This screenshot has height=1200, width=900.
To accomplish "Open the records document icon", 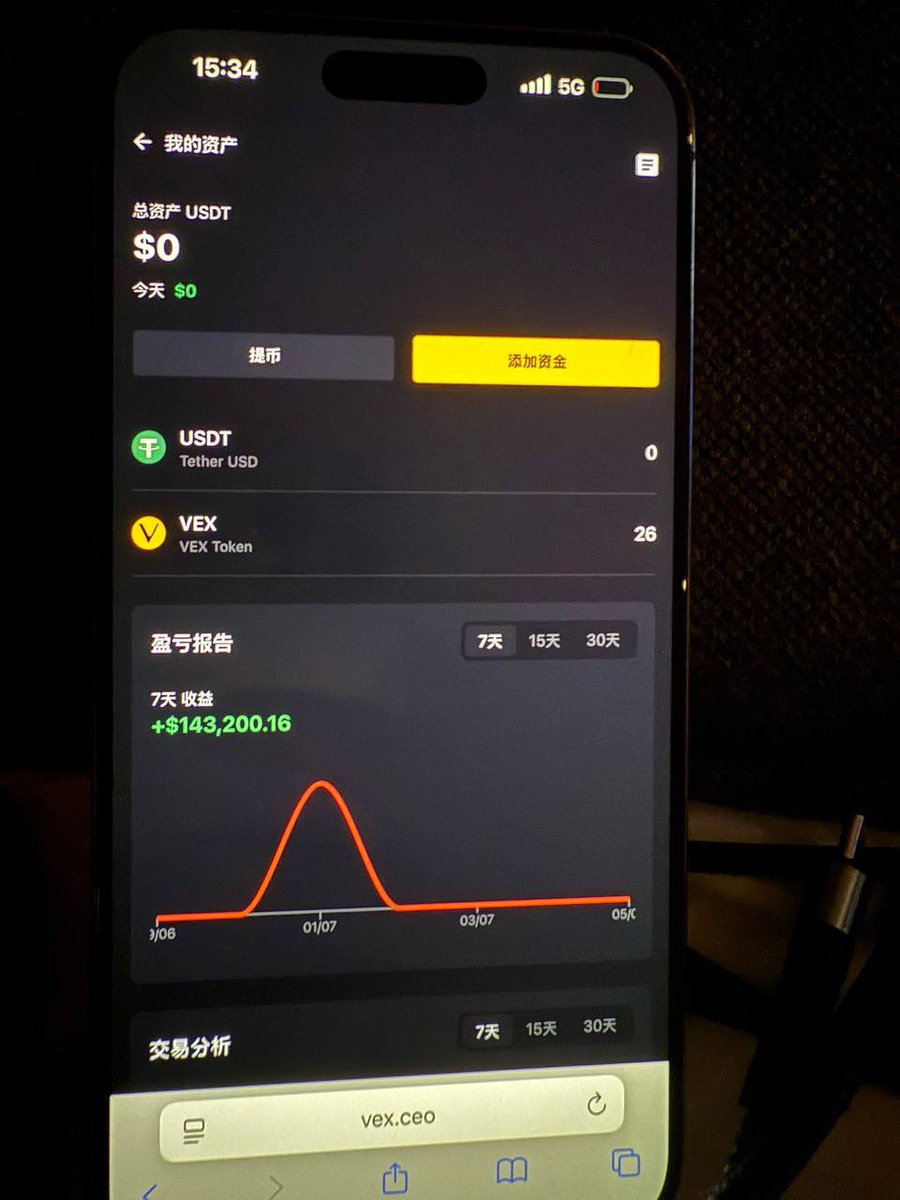I will coord(647,165).
